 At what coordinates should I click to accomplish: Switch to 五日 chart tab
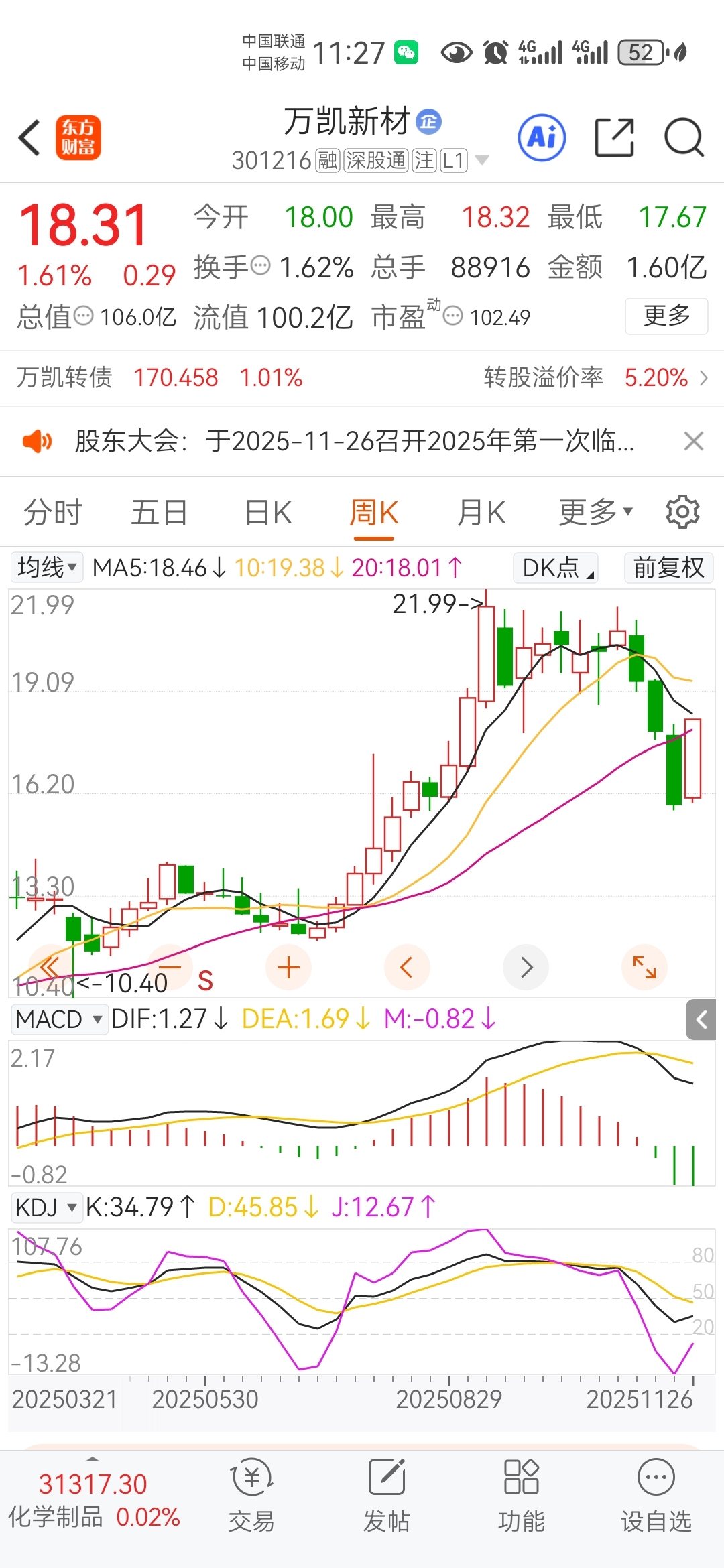(x=160, y=513)
